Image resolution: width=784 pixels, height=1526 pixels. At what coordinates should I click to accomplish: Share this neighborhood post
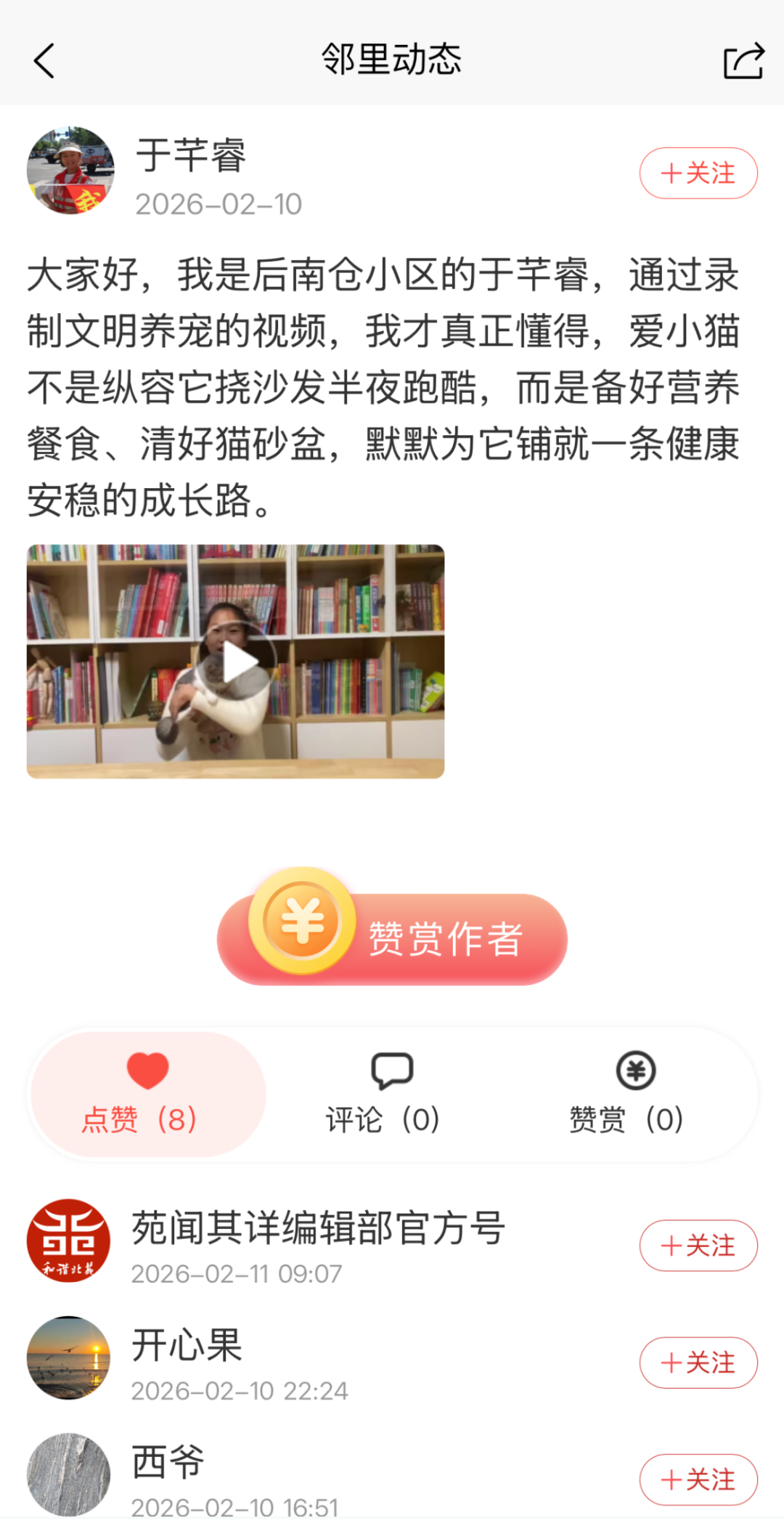(743, 60)
